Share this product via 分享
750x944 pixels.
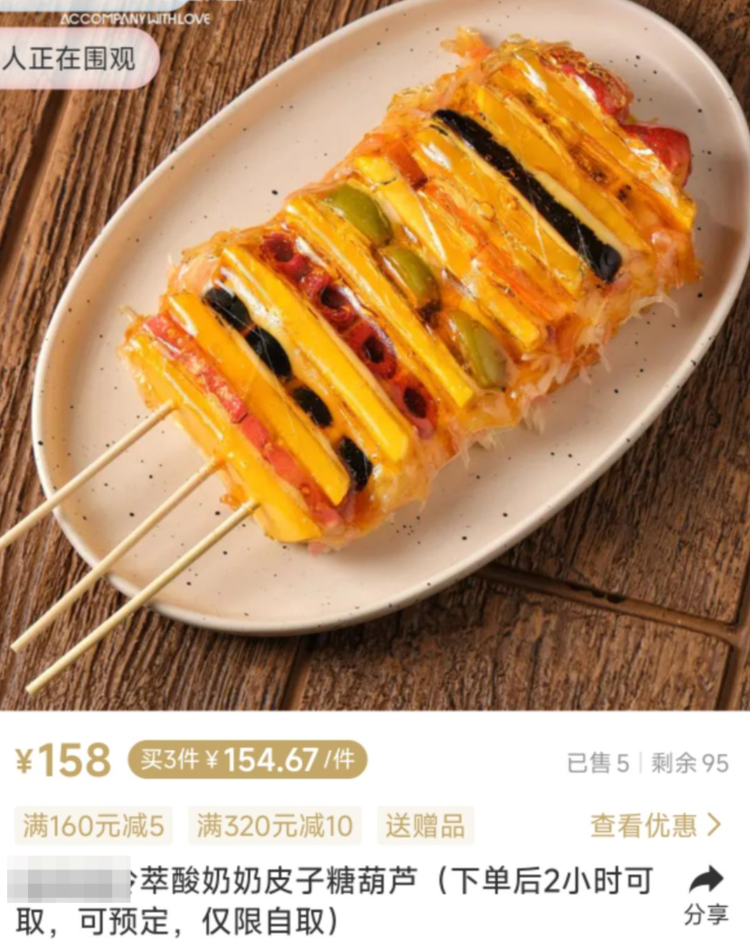point(706,895)
